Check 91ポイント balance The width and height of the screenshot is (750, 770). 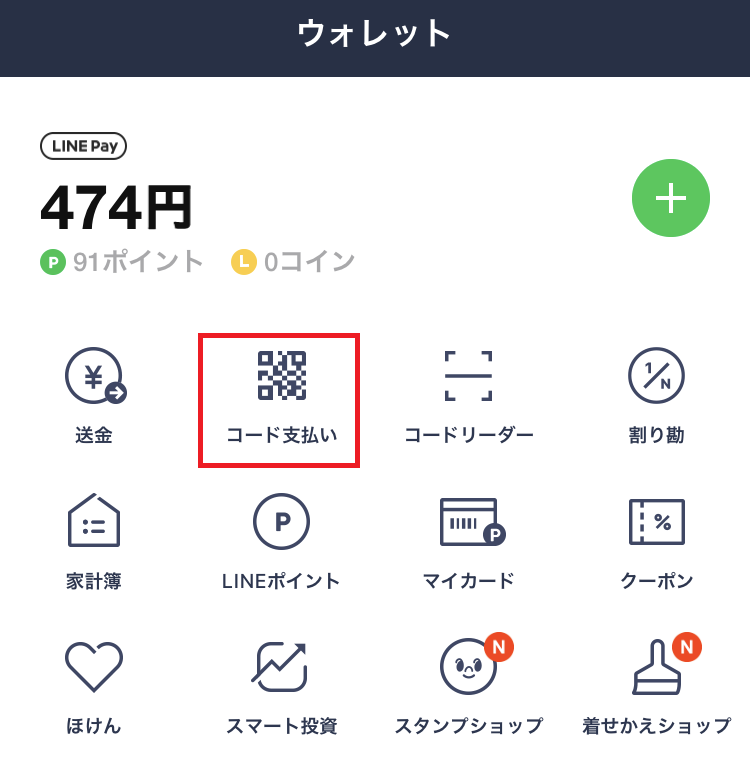(122, 262)
